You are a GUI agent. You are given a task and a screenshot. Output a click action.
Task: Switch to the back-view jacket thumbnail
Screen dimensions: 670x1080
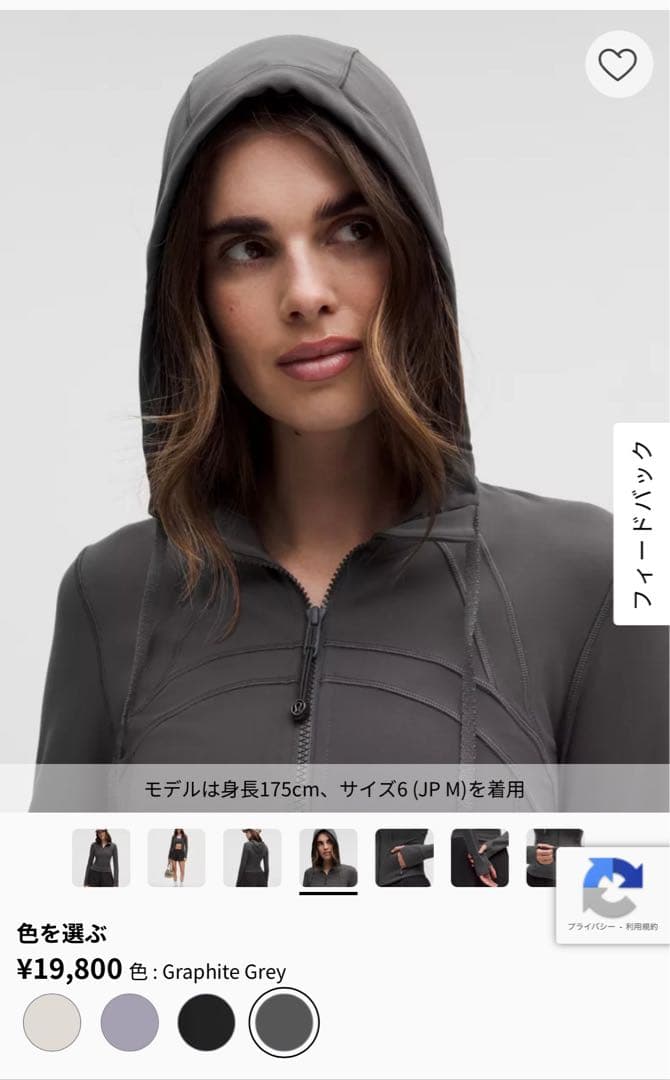252,858
